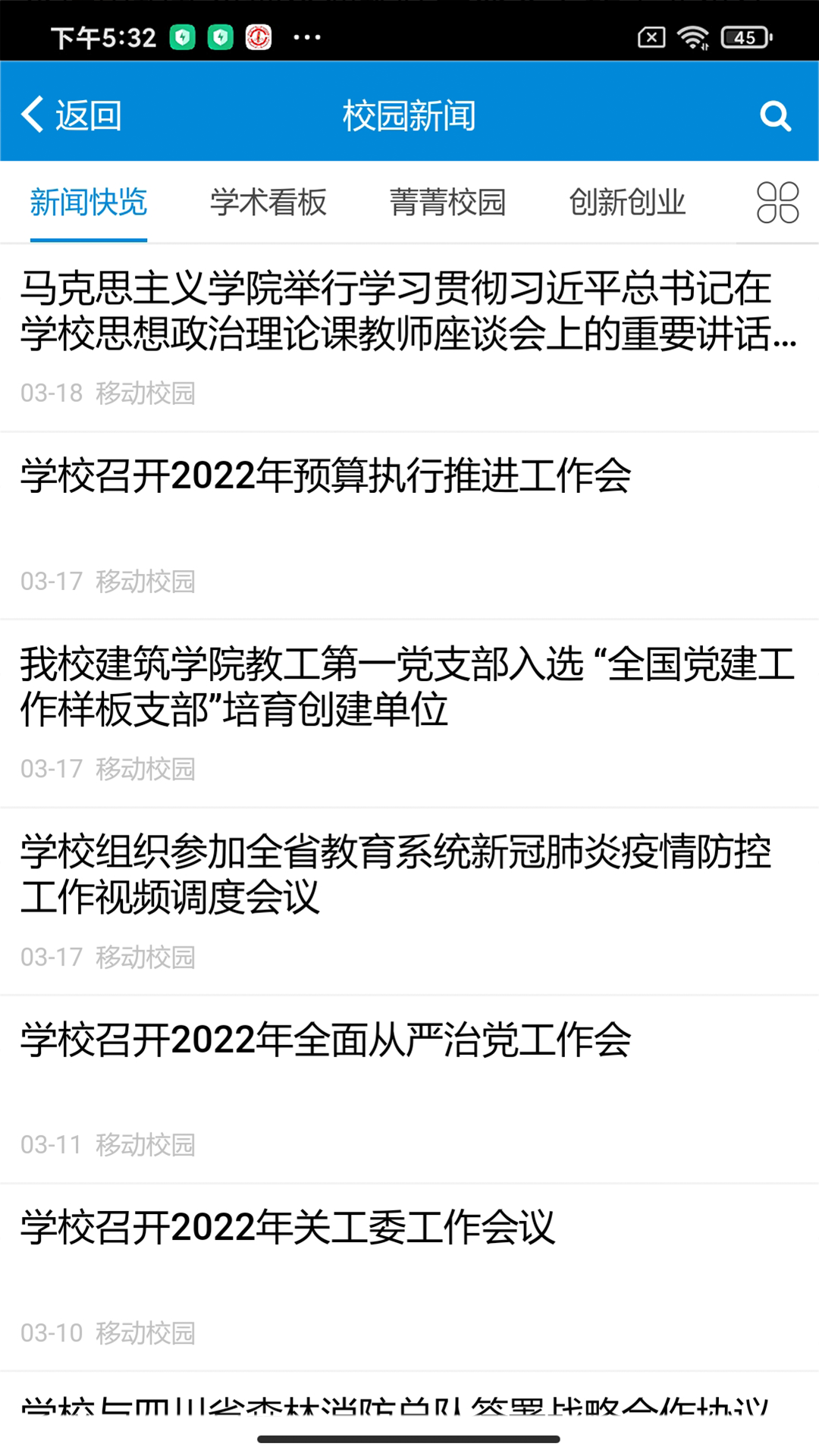The height and width of the screenshot is (1456, 819).
Task: Stay on the 新闻快览 tab
Action: coord(88,202)
